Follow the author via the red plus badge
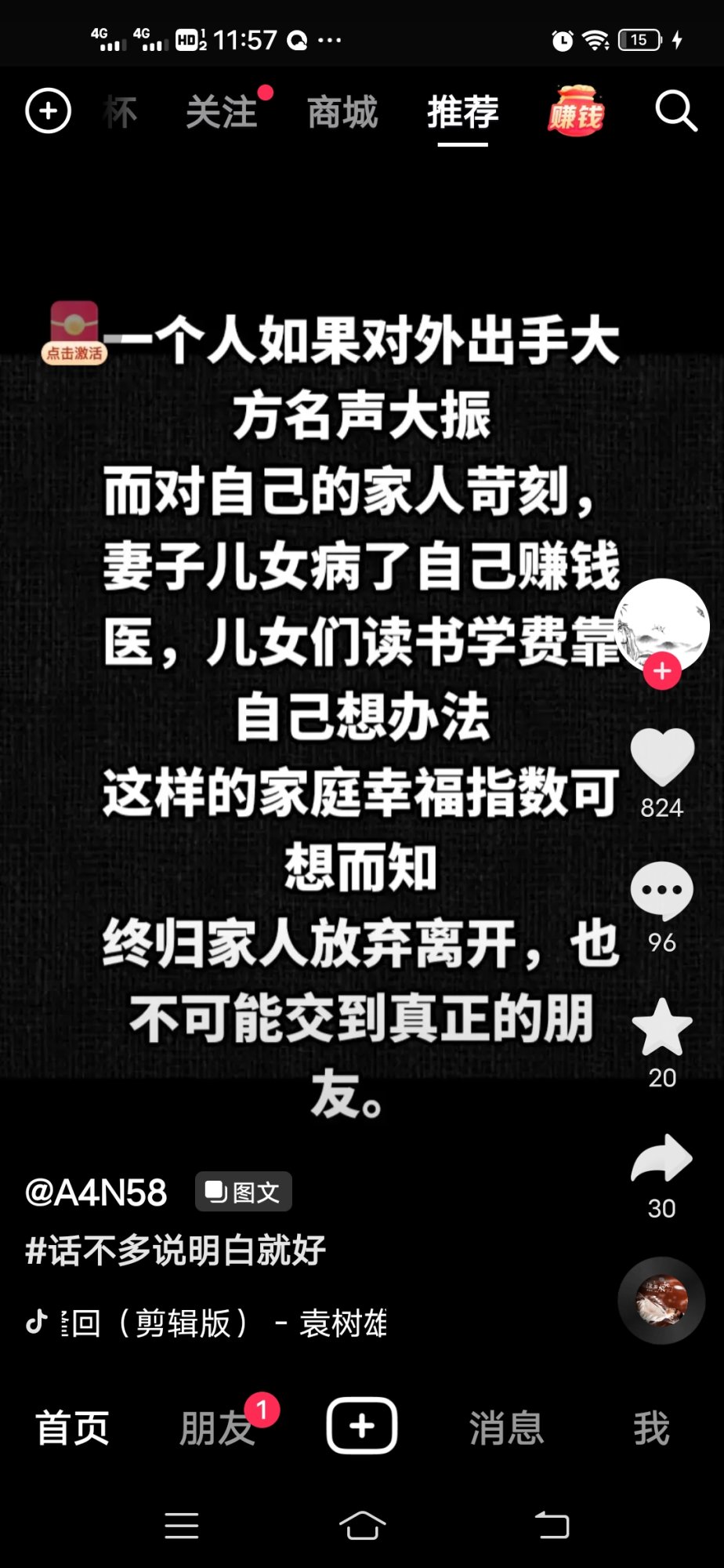 tap(662, 671)
